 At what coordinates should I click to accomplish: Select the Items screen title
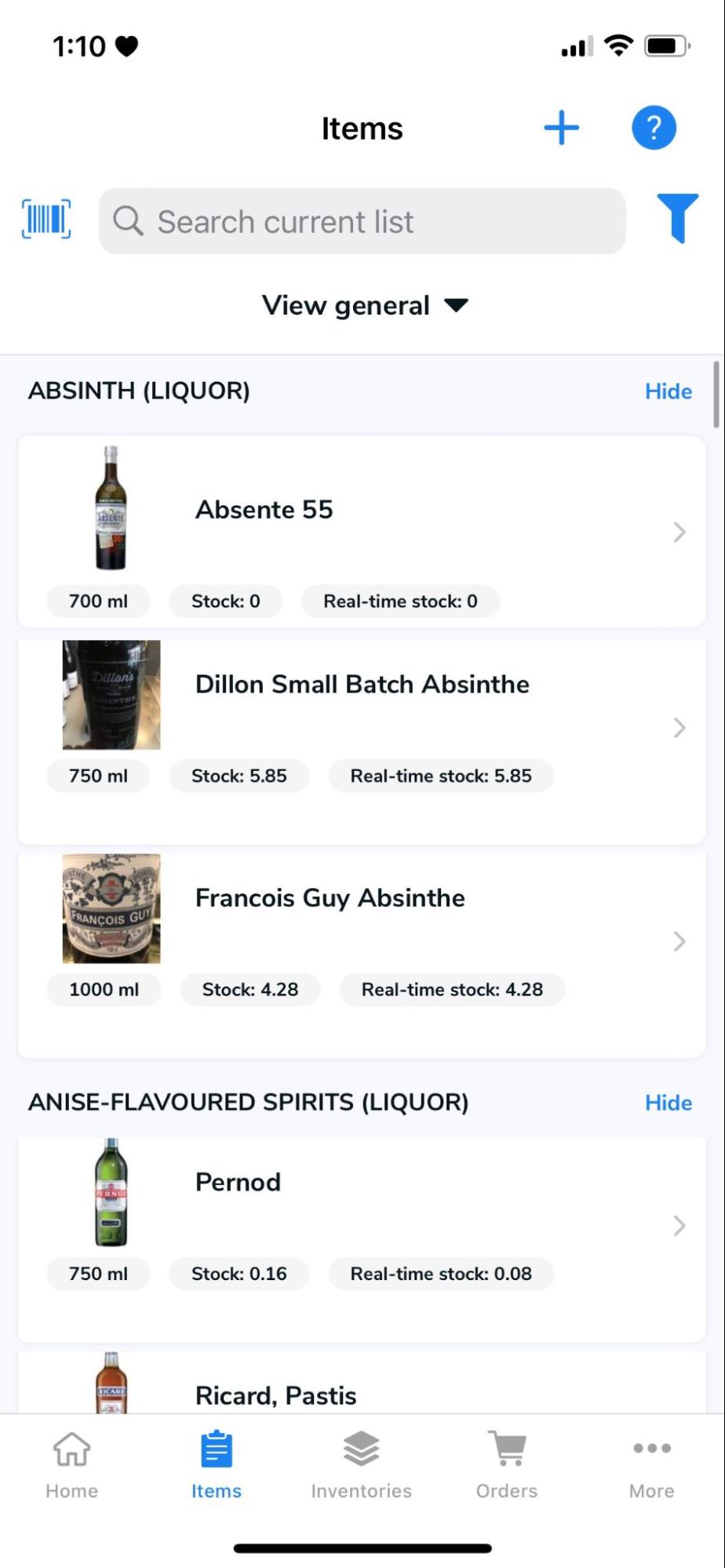point(362,127)
